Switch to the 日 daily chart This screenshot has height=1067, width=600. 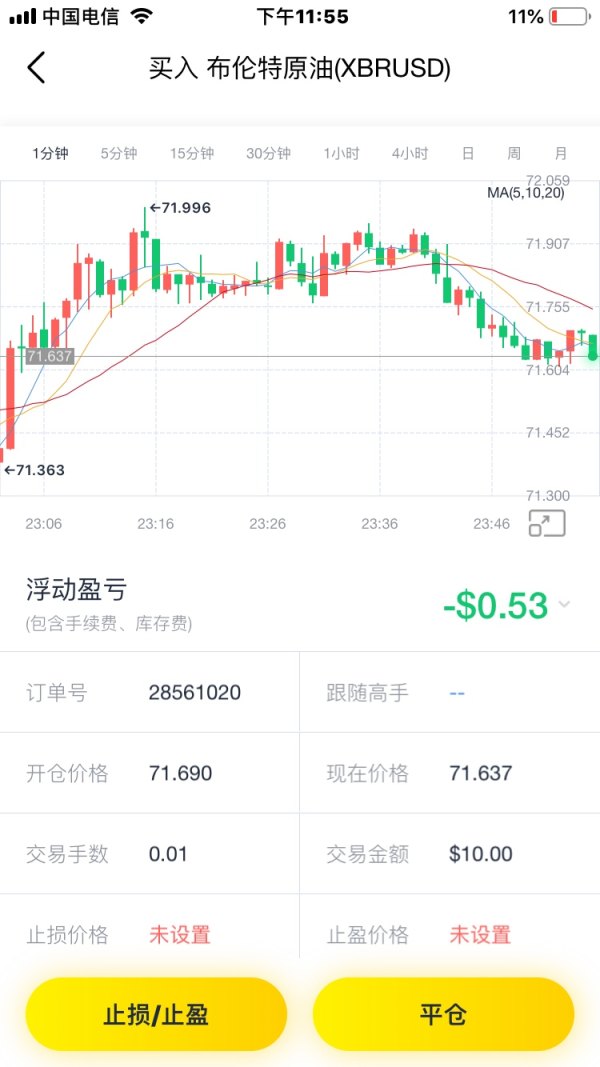[468, 153]
